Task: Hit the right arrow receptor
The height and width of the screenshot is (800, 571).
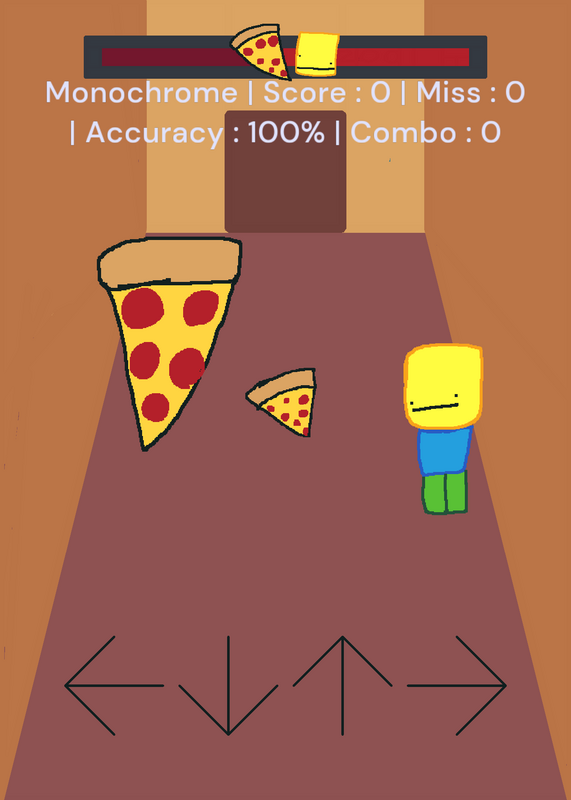Action: point(457,686)
